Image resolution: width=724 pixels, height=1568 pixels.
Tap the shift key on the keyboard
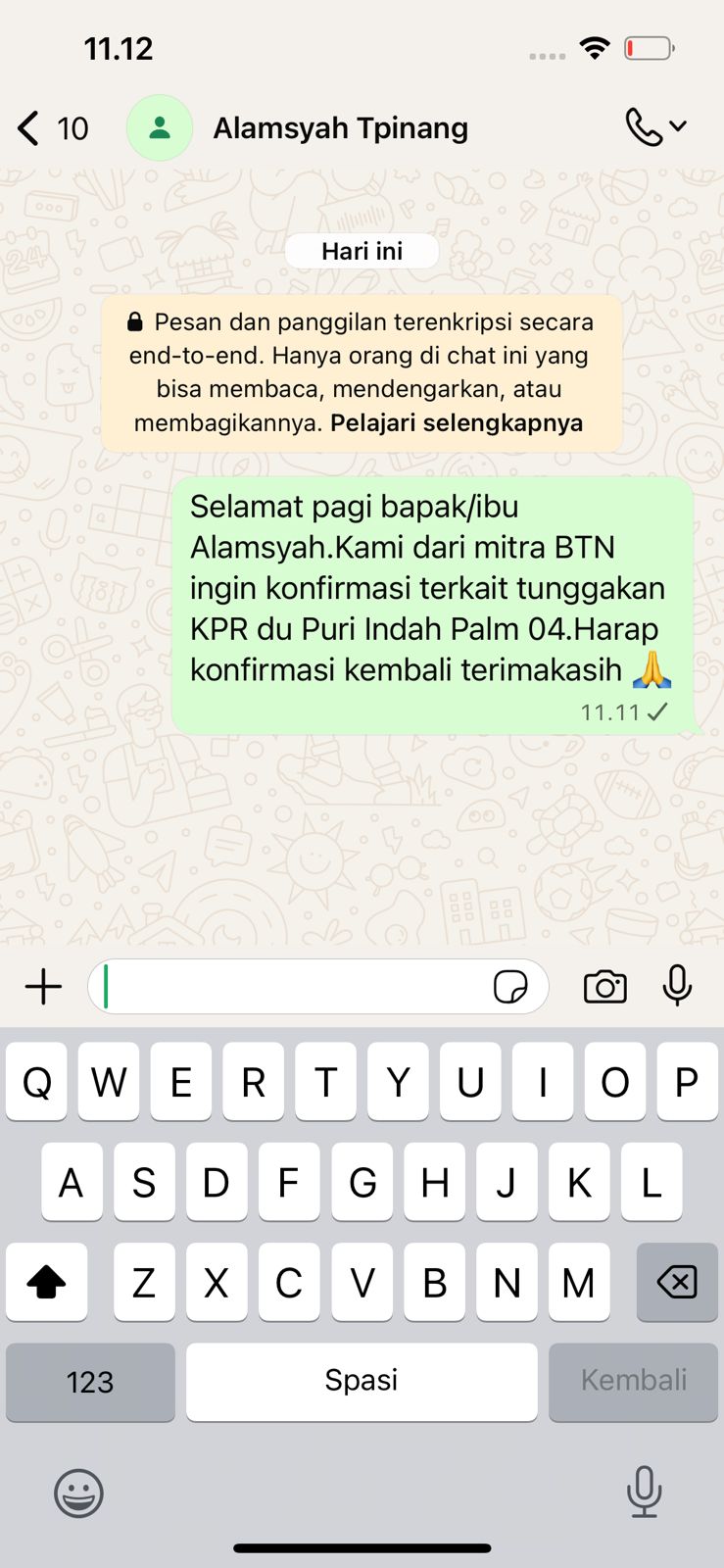click(46, 1282)
